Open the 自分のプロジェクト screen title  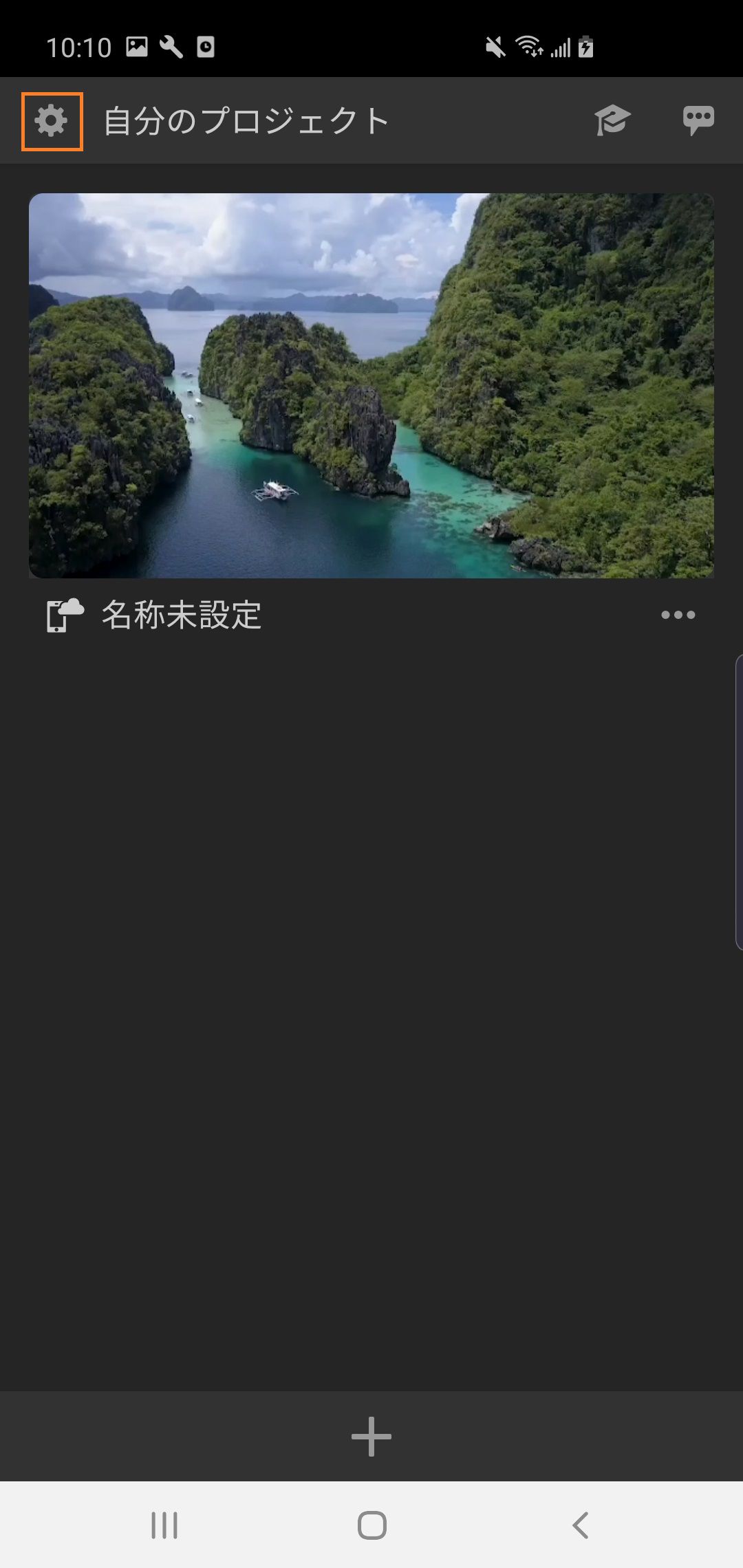click(x=244, y=119)
